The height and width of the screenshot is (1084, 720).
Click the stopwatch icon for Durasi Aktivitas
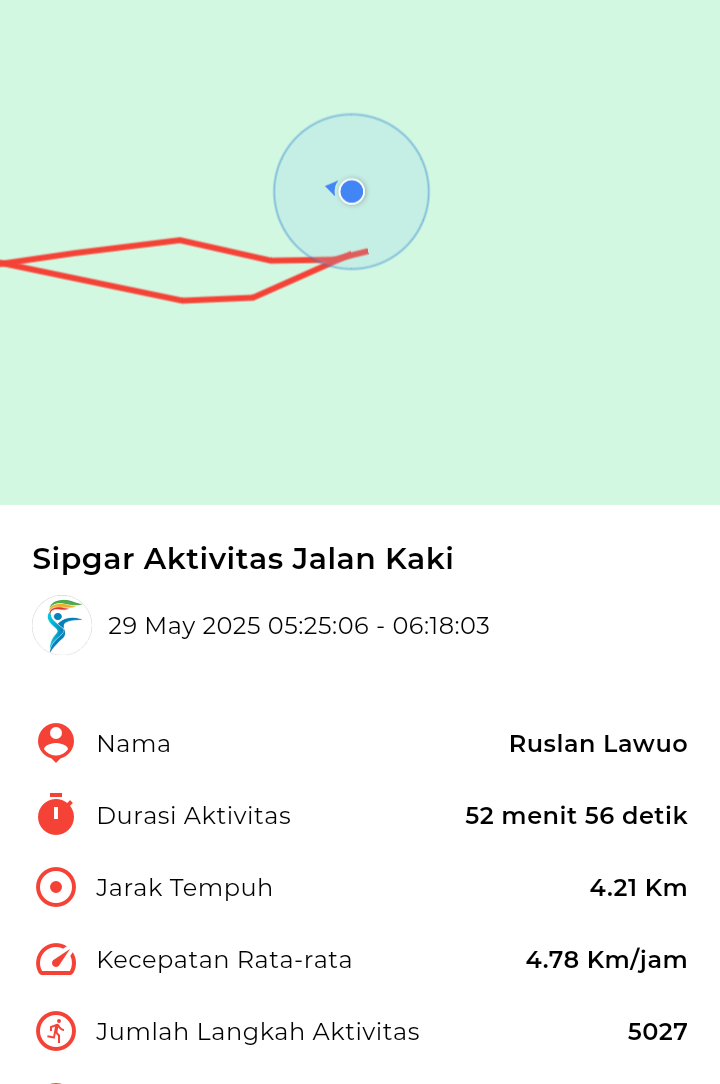click(55, 815)
